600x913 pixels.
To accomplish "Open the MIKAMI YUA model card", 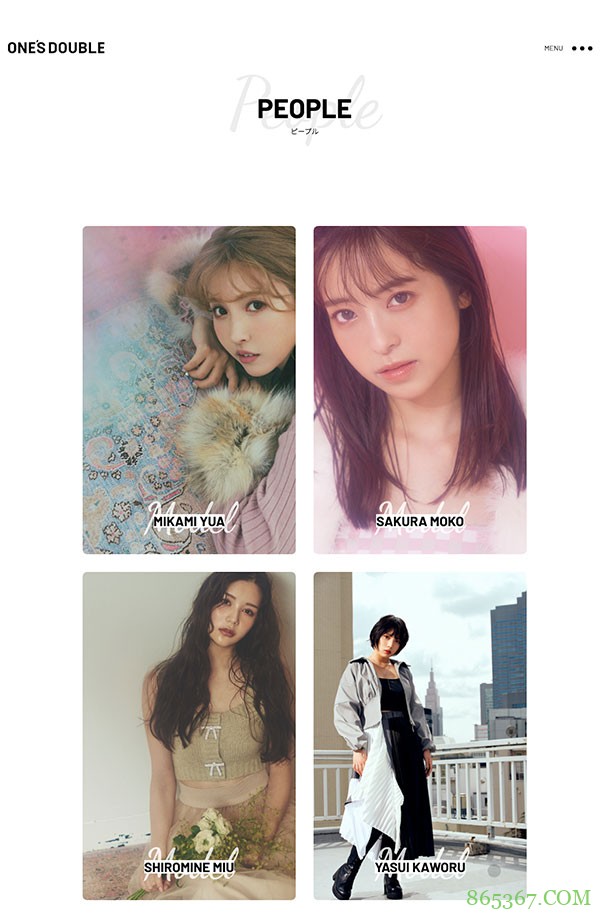I will [x=189, y=390].
